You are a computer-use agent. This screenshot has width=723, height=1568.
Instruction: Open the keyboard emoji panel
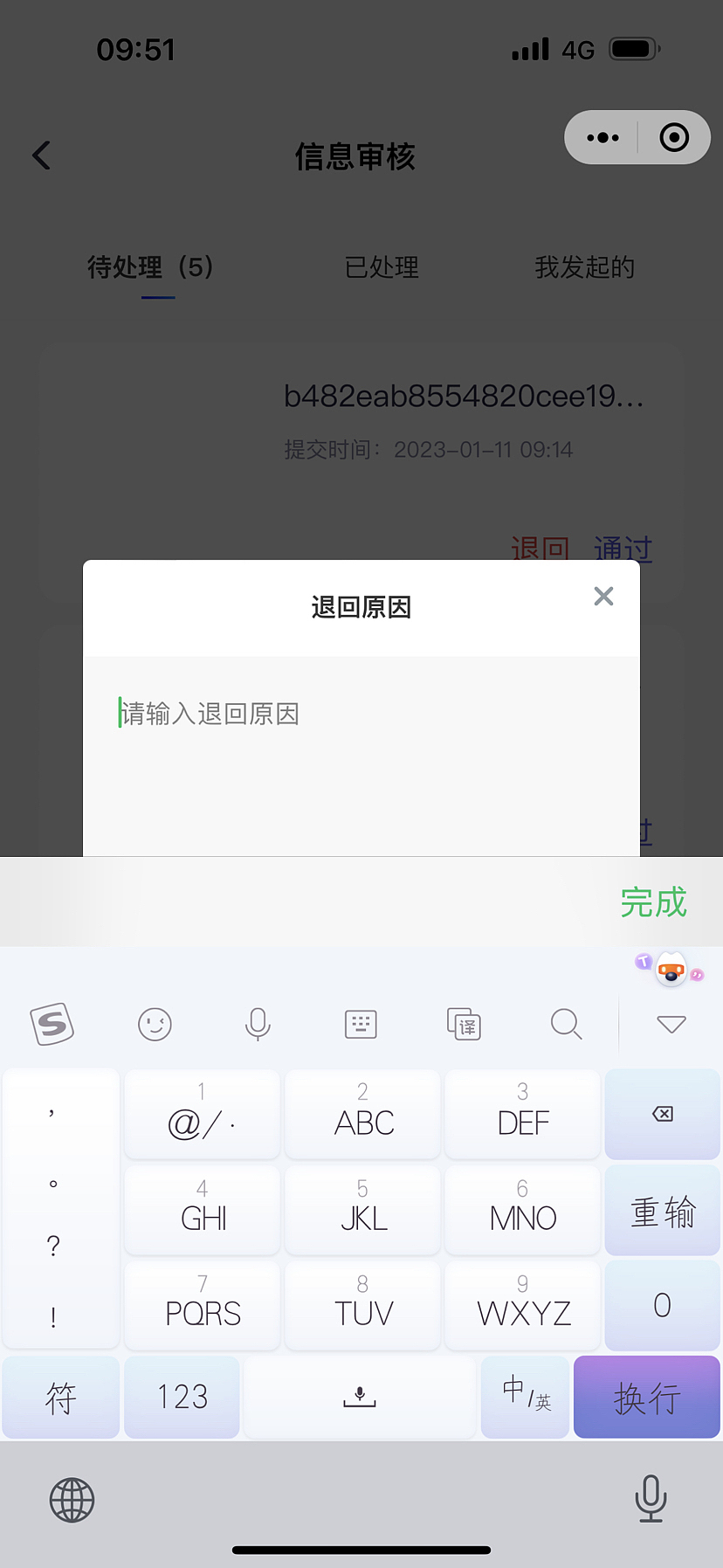point(155,1024)
